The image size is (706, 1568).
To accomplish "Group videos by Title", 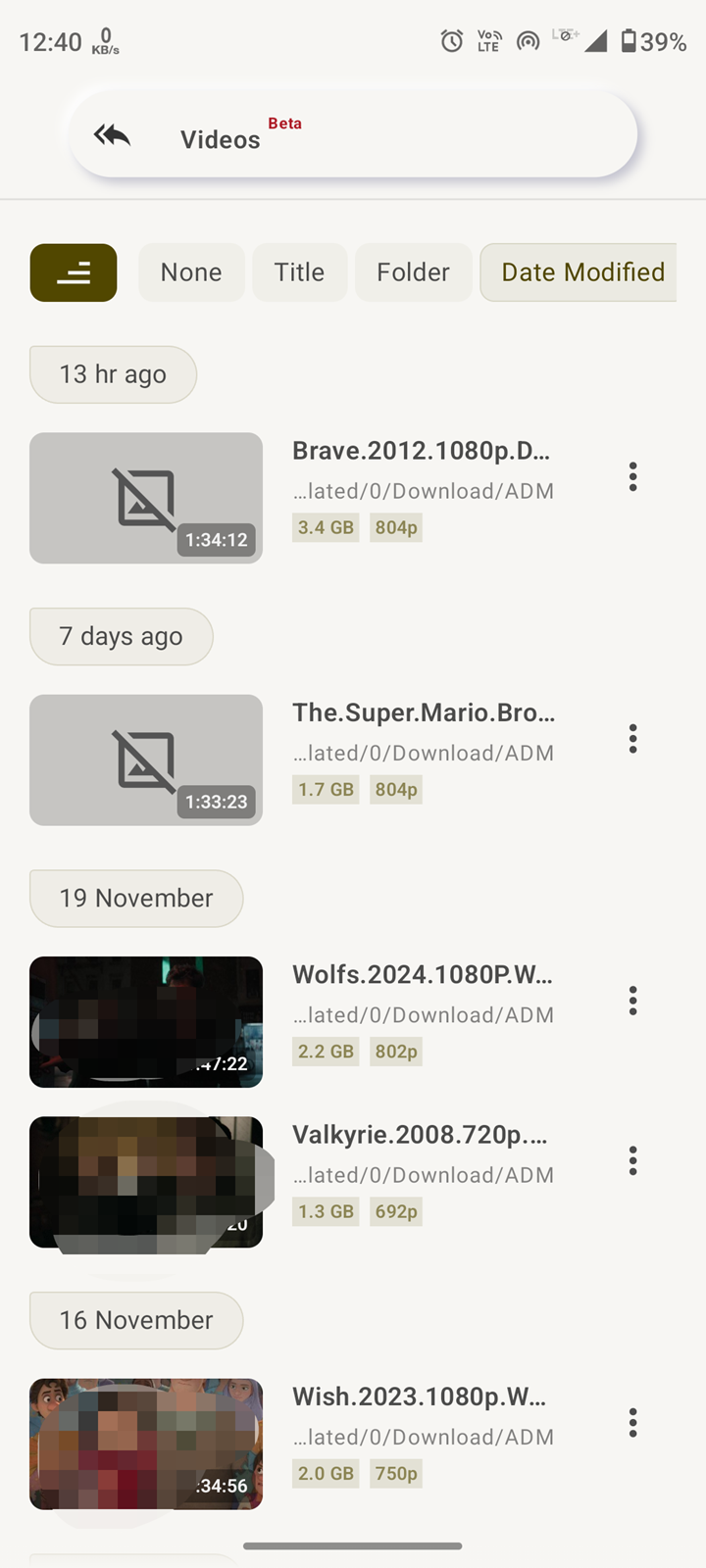I will click(299, 272).
